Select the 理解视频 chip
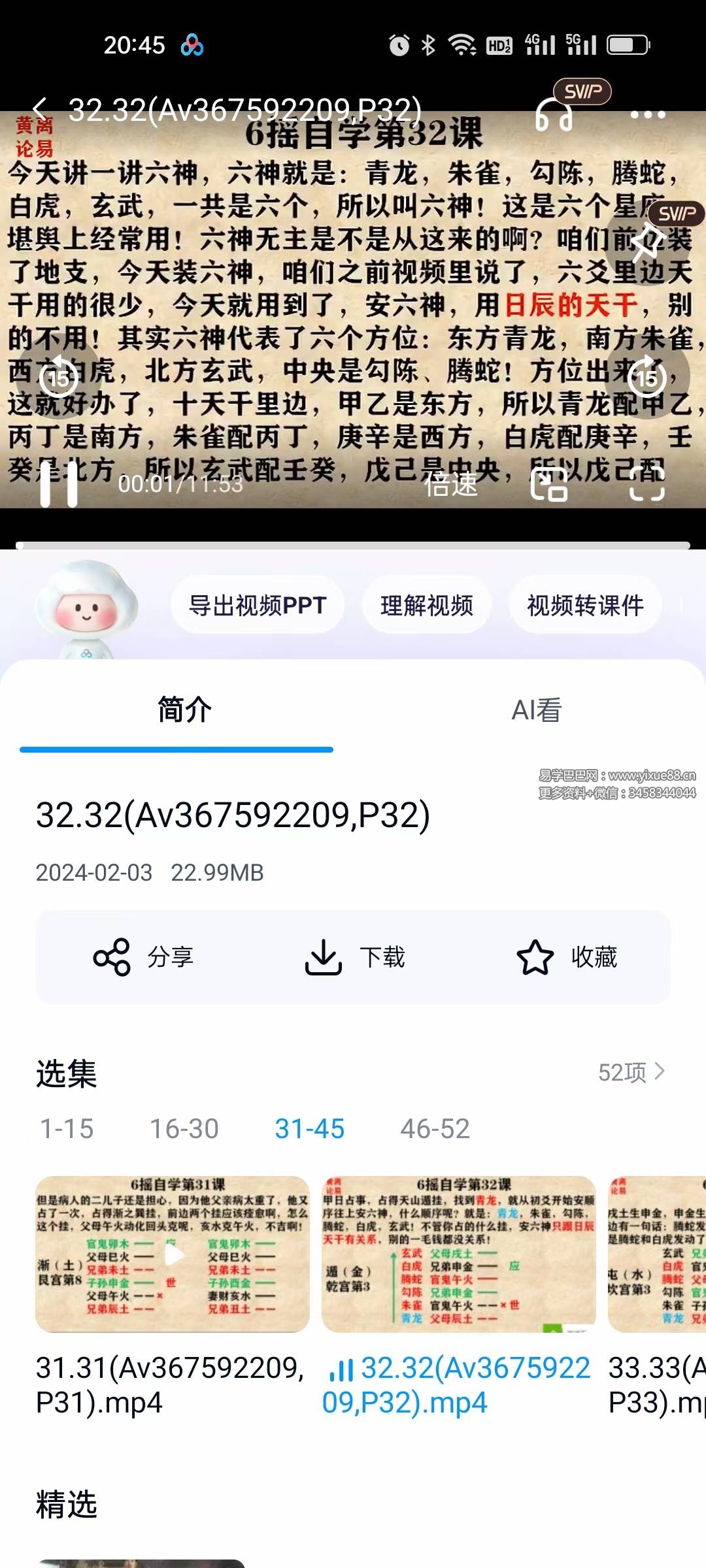Image resolution: width=706 pixels, height=1568 pixels. pyautogui.click(x=427, y=606)
